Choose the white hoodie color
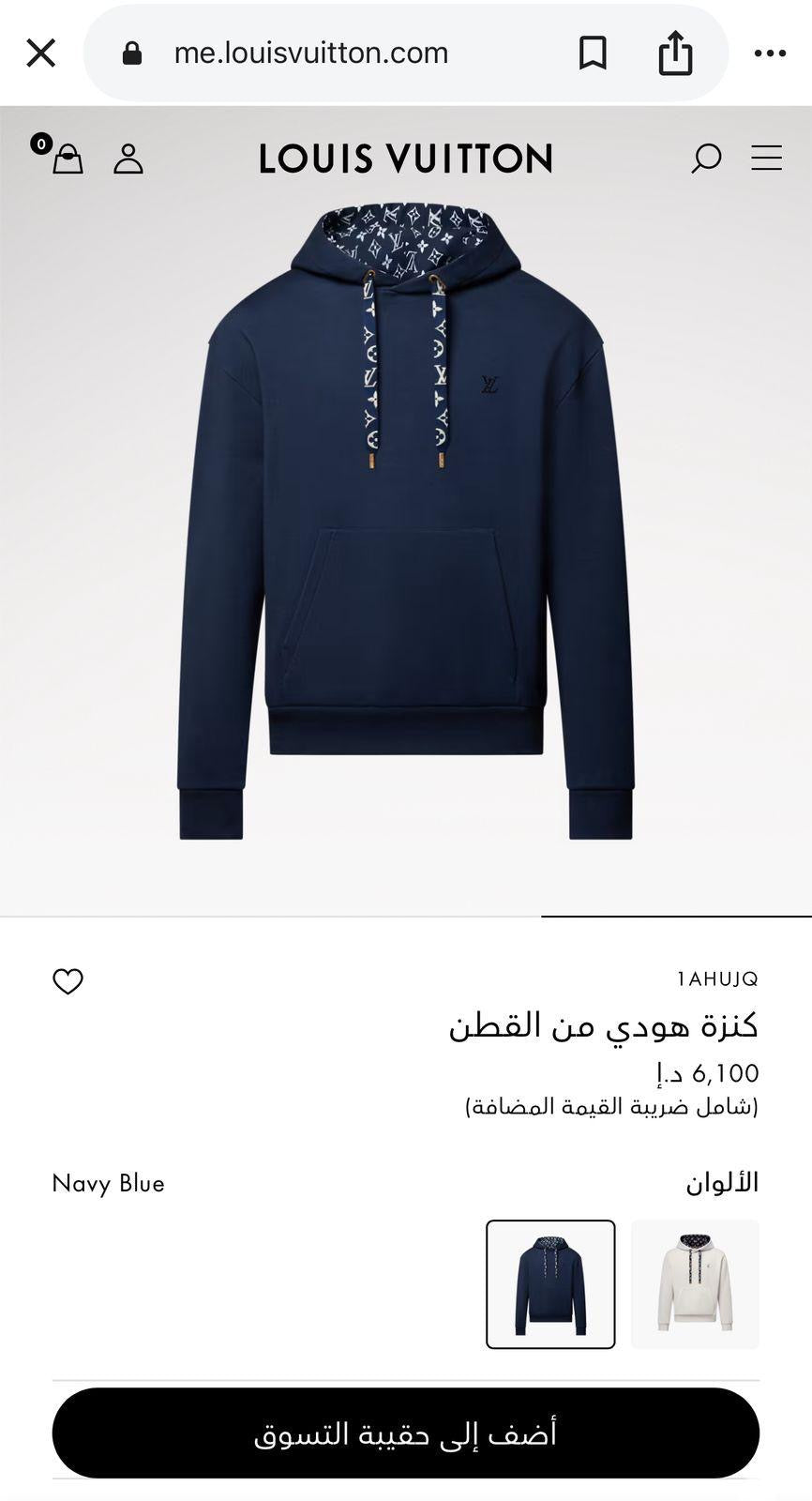The height and width of the screenshot is (1501, 812). [695, 1283]
